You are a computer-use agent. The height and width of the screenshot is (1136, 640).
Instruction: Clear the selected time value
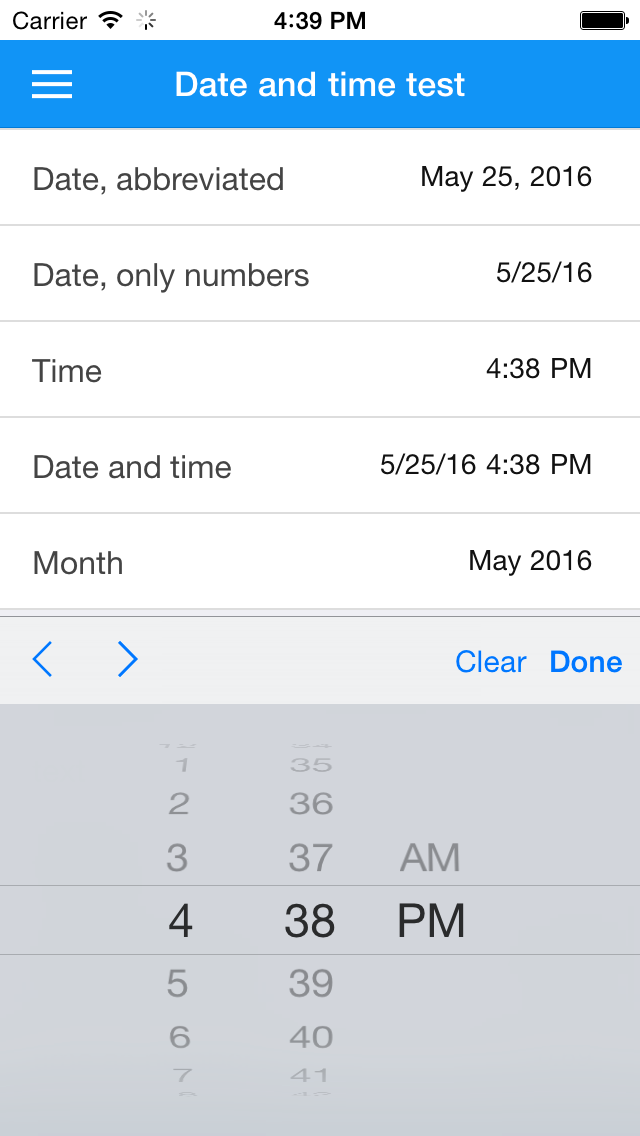click(491, 662)
